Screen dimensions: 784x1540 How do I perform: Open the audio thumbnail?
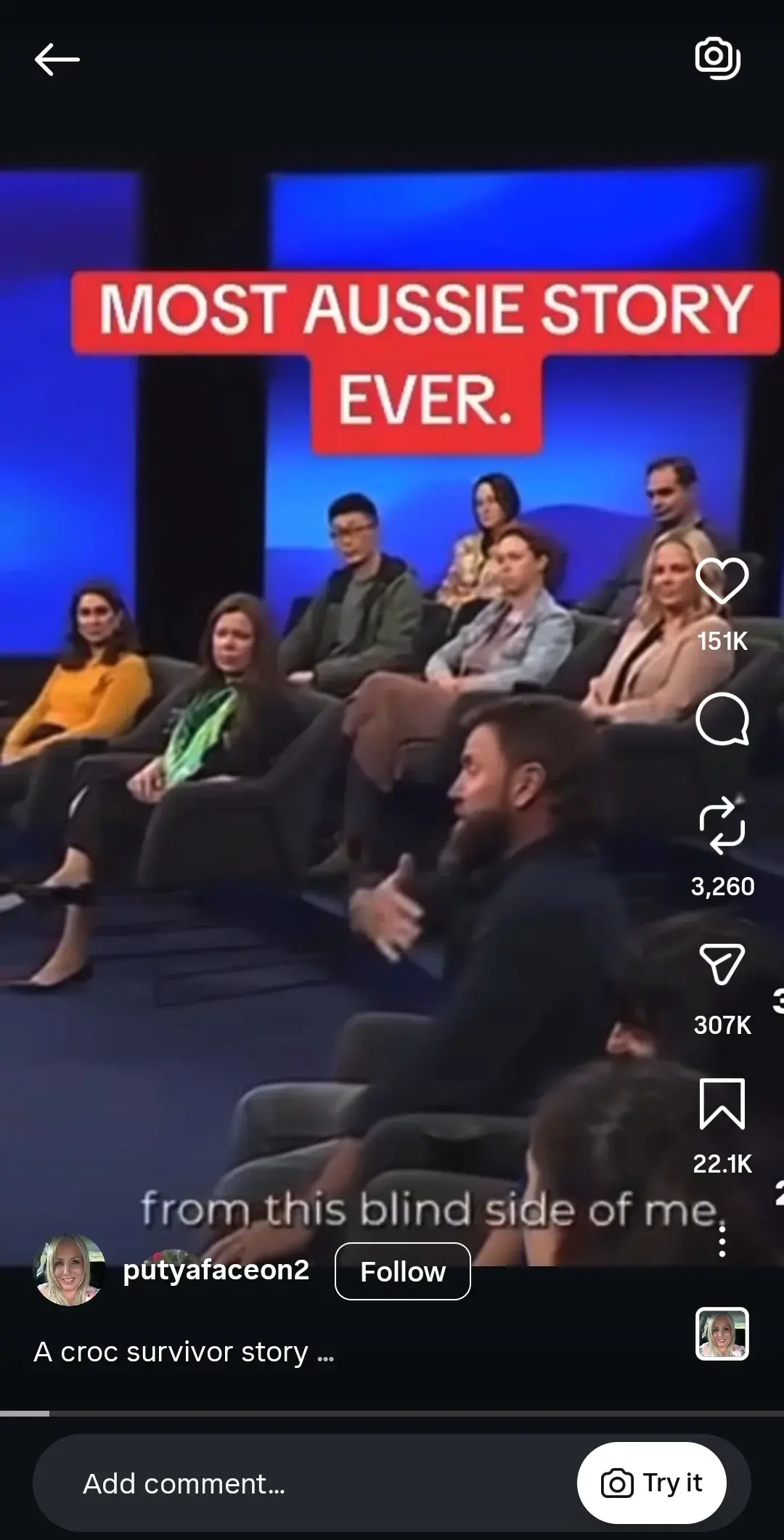point(722,1333)
